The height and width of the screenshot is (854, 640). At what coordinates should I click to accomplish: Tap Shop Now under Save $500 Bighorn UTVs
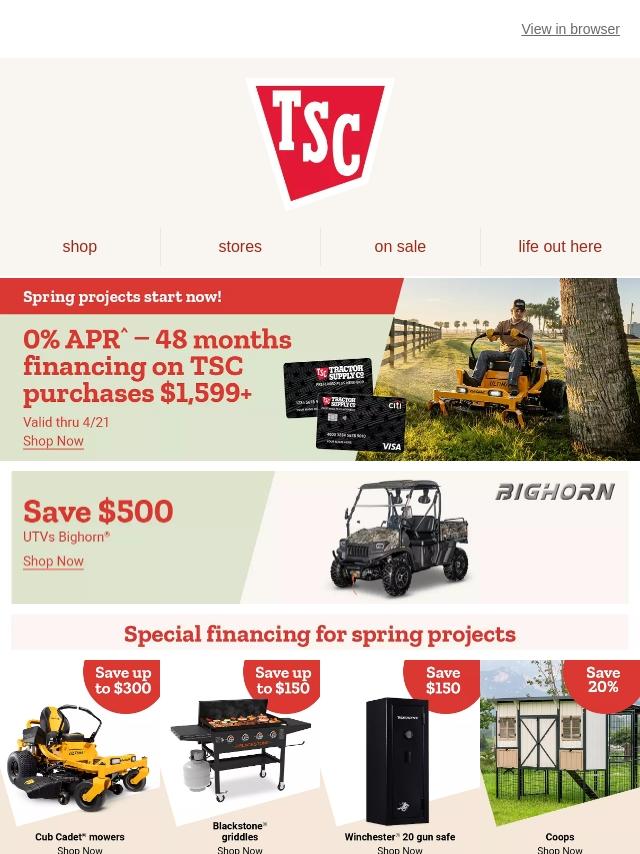(x=53, y=561)
